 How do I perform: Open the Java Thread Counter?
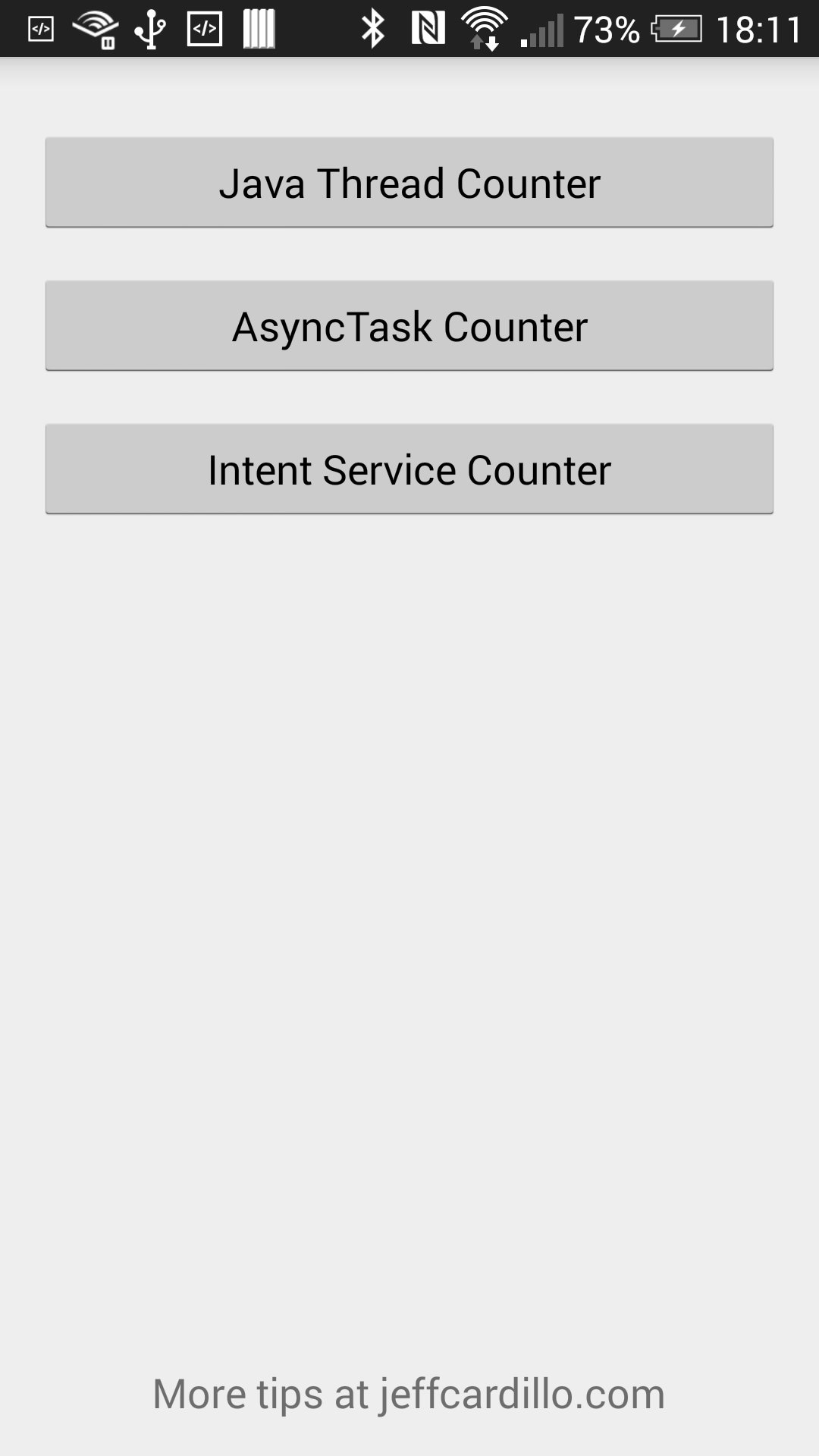pos(409,183)
